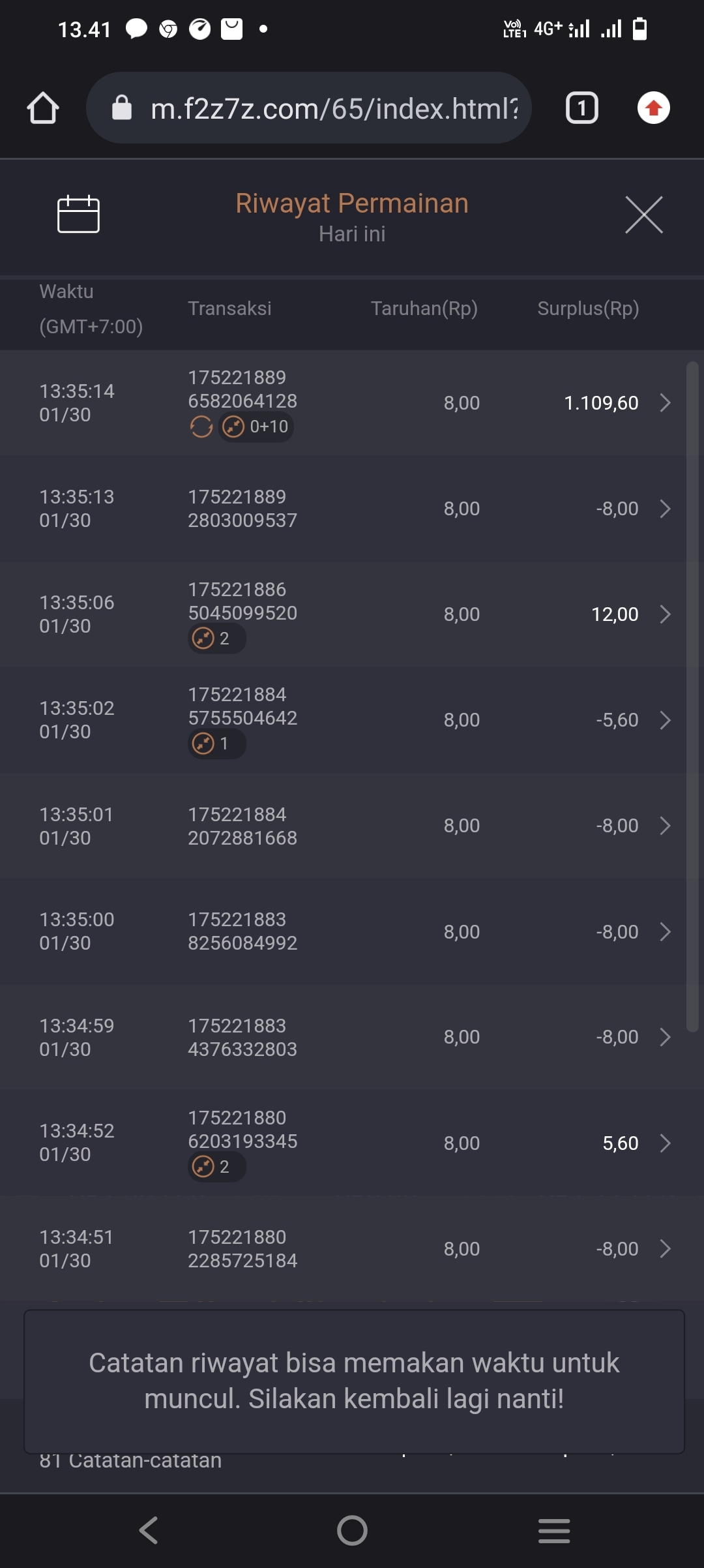The height and width of the screenshot is (1568, 704).
Task: Go back using the system navigation bar
Action: click(149, 1530)
